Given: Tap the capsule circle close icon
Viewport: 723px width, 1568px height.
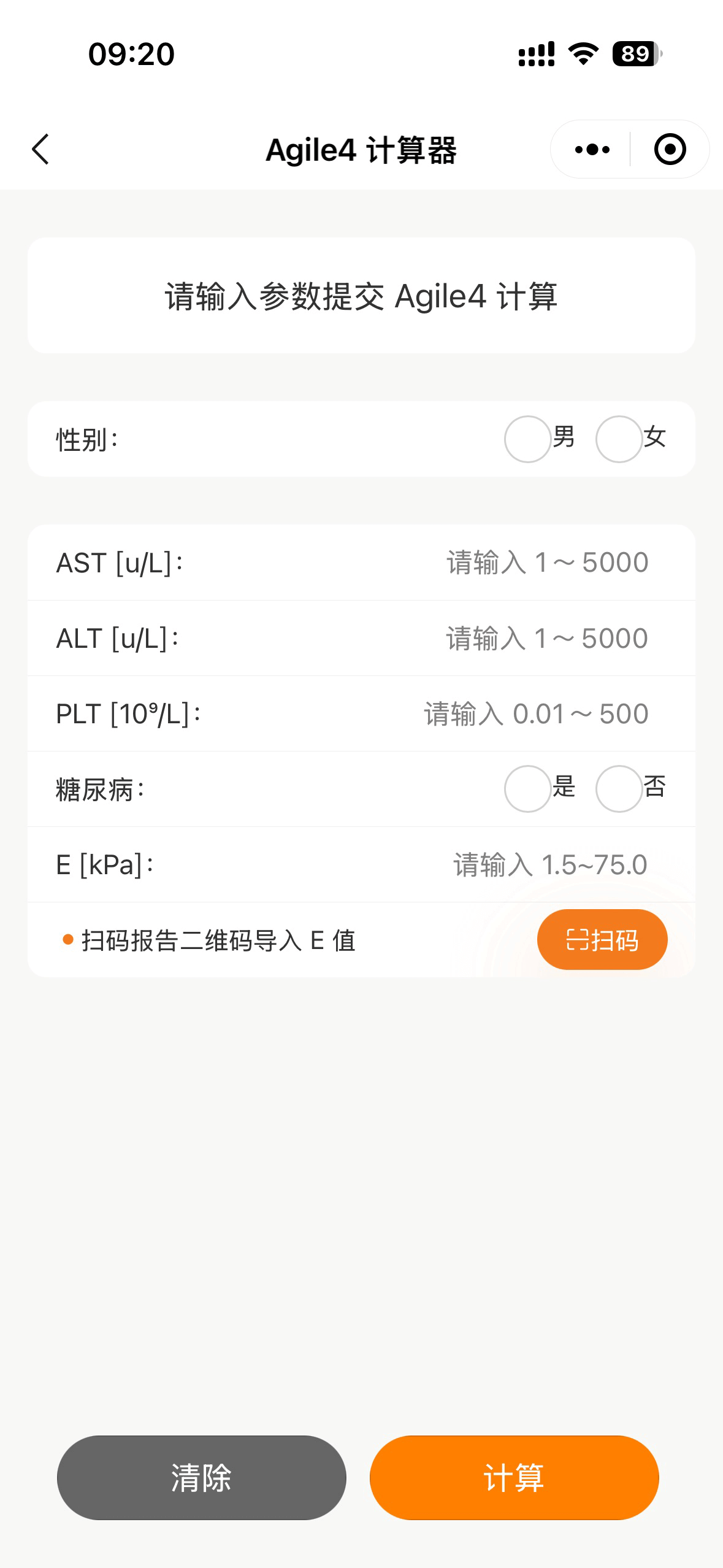Looking at the screenshot, I should [669, 149].
